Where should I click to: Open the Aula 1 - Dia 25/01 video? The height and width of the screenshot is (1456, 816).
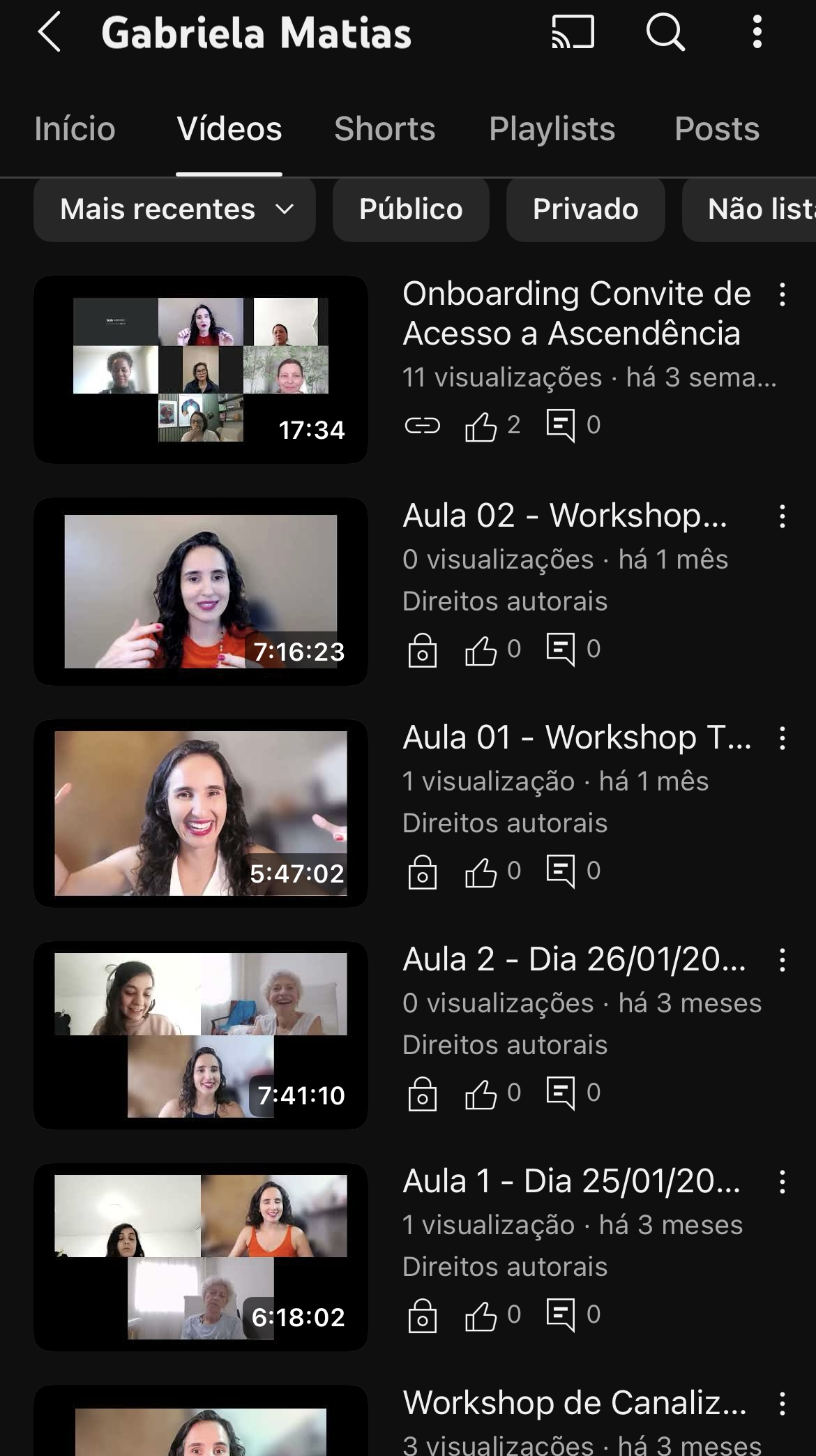tap(201, 1257)
